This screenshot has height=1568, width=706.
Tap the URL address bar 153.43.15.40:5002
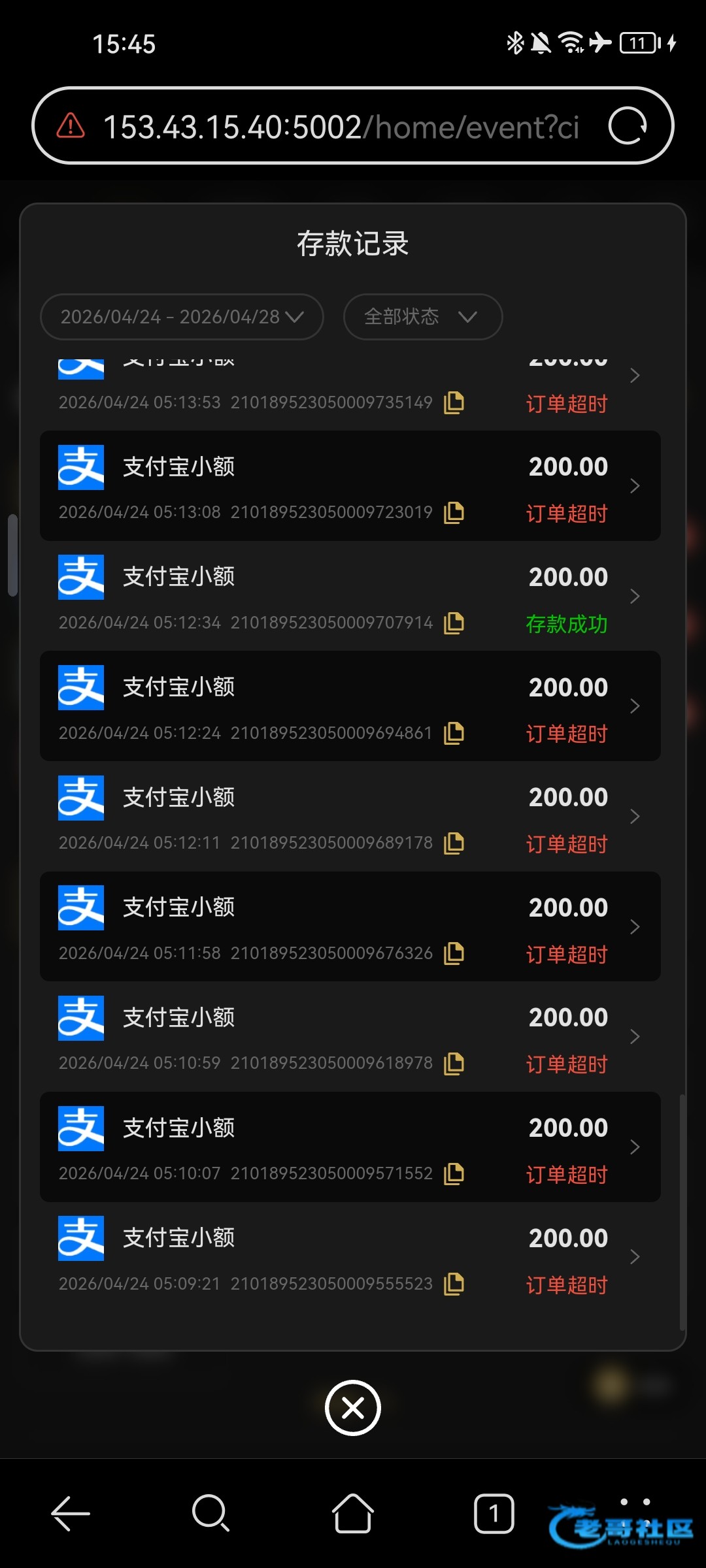coord(340,126)
